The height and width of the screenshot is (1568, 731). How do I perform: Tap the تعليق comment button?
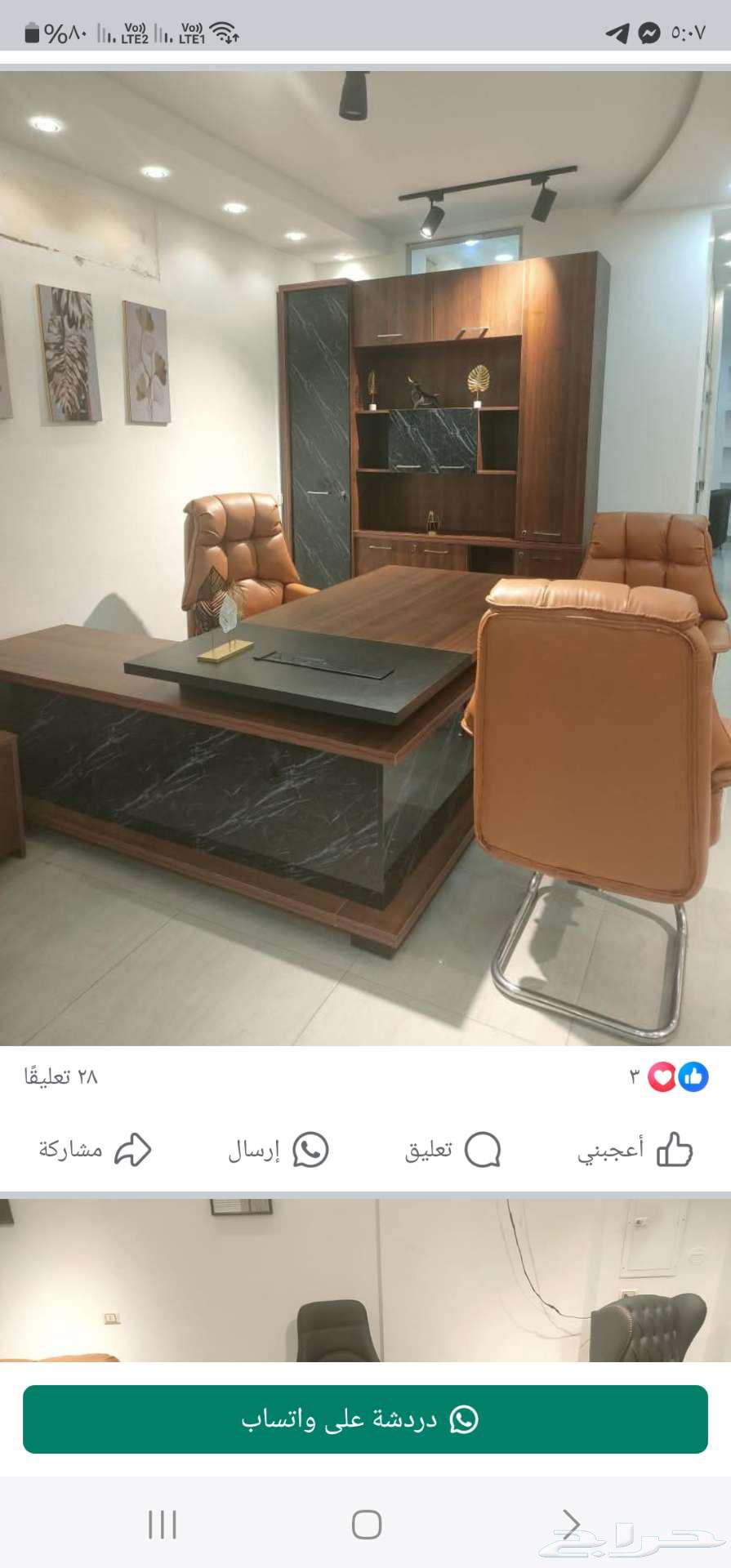coord(452,1150)
